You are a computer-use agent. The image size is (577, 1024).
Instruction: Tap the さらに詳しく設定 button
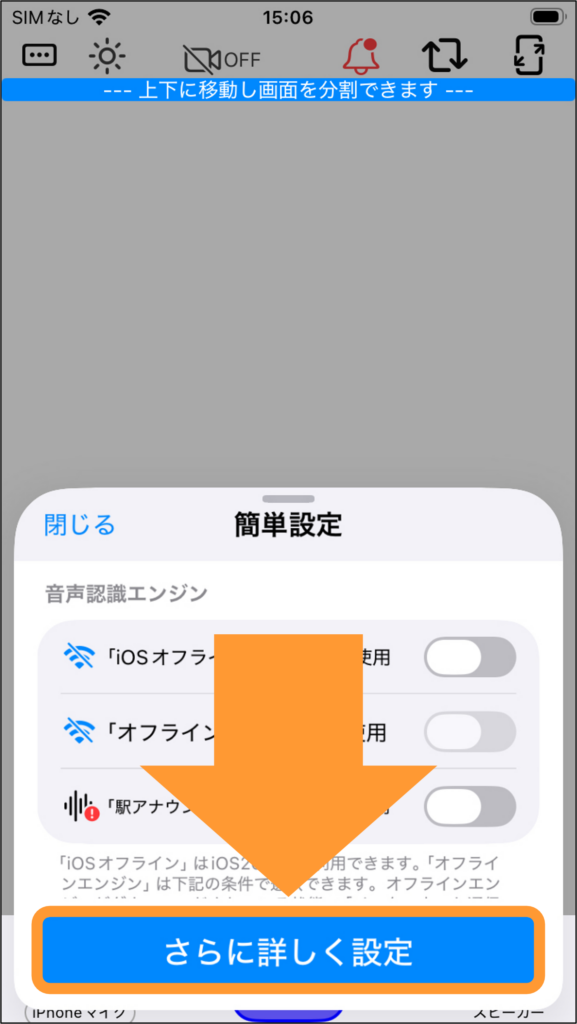288,950
